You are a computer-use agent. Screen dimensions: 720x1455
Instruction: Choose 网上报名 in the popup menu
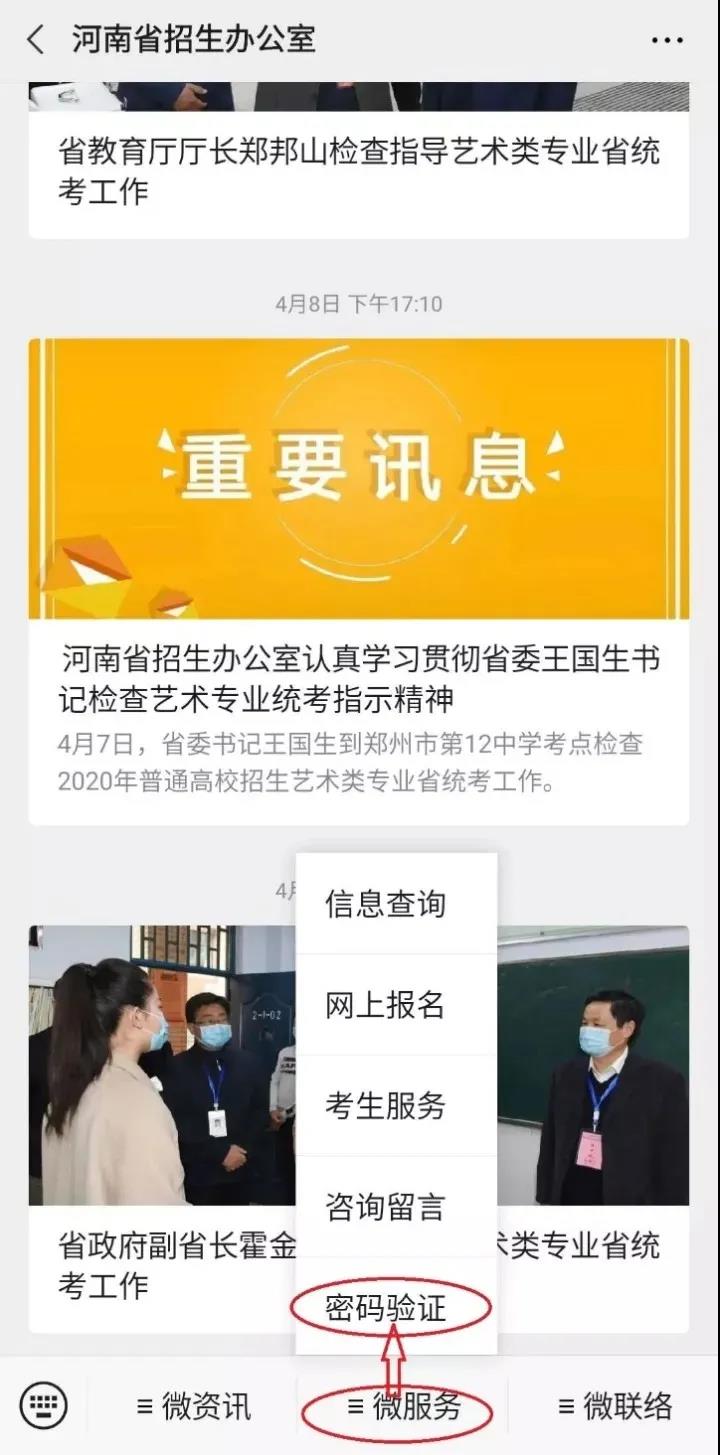[386, 1005]
